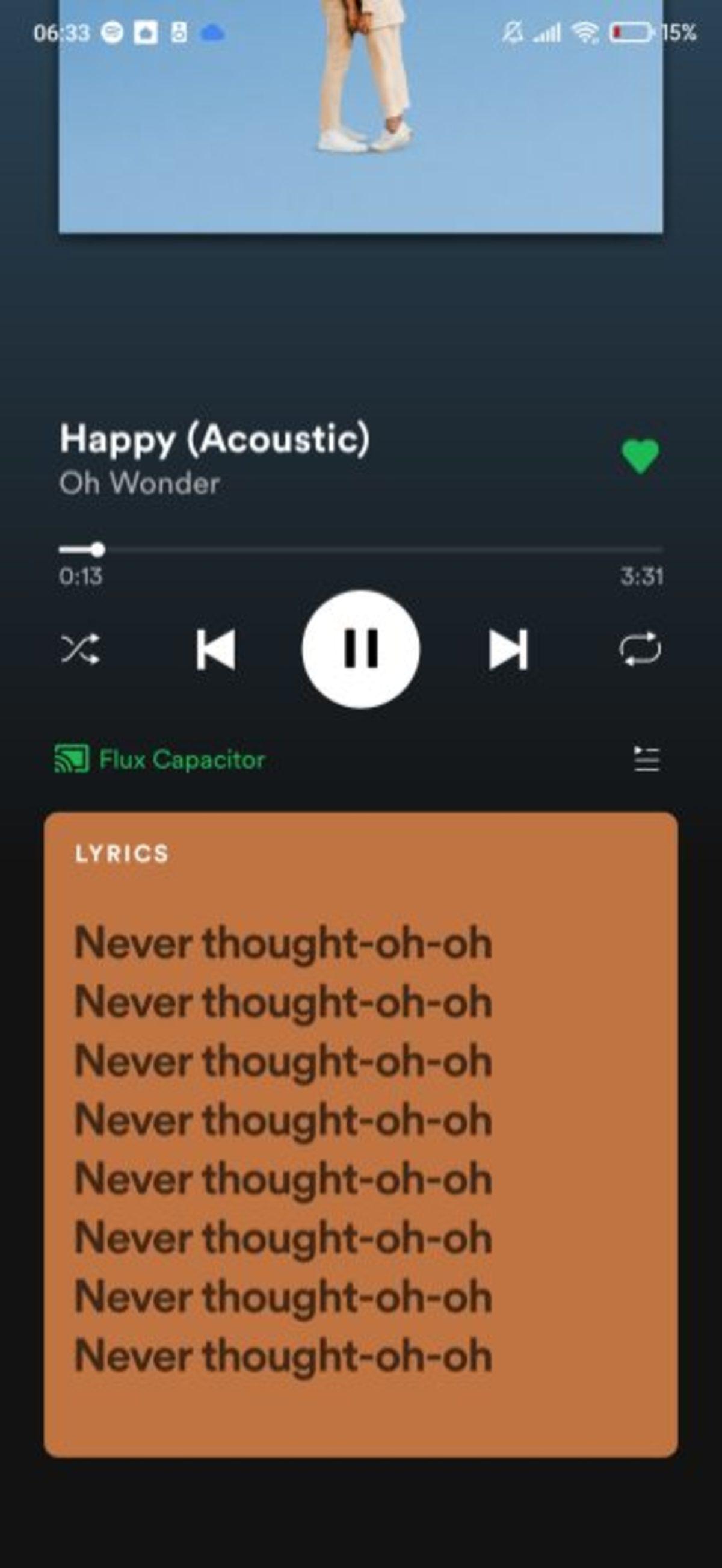Toggle the repeat mode
The height and width of the screenshot is (1568, 722).
(x=640, y=649)
